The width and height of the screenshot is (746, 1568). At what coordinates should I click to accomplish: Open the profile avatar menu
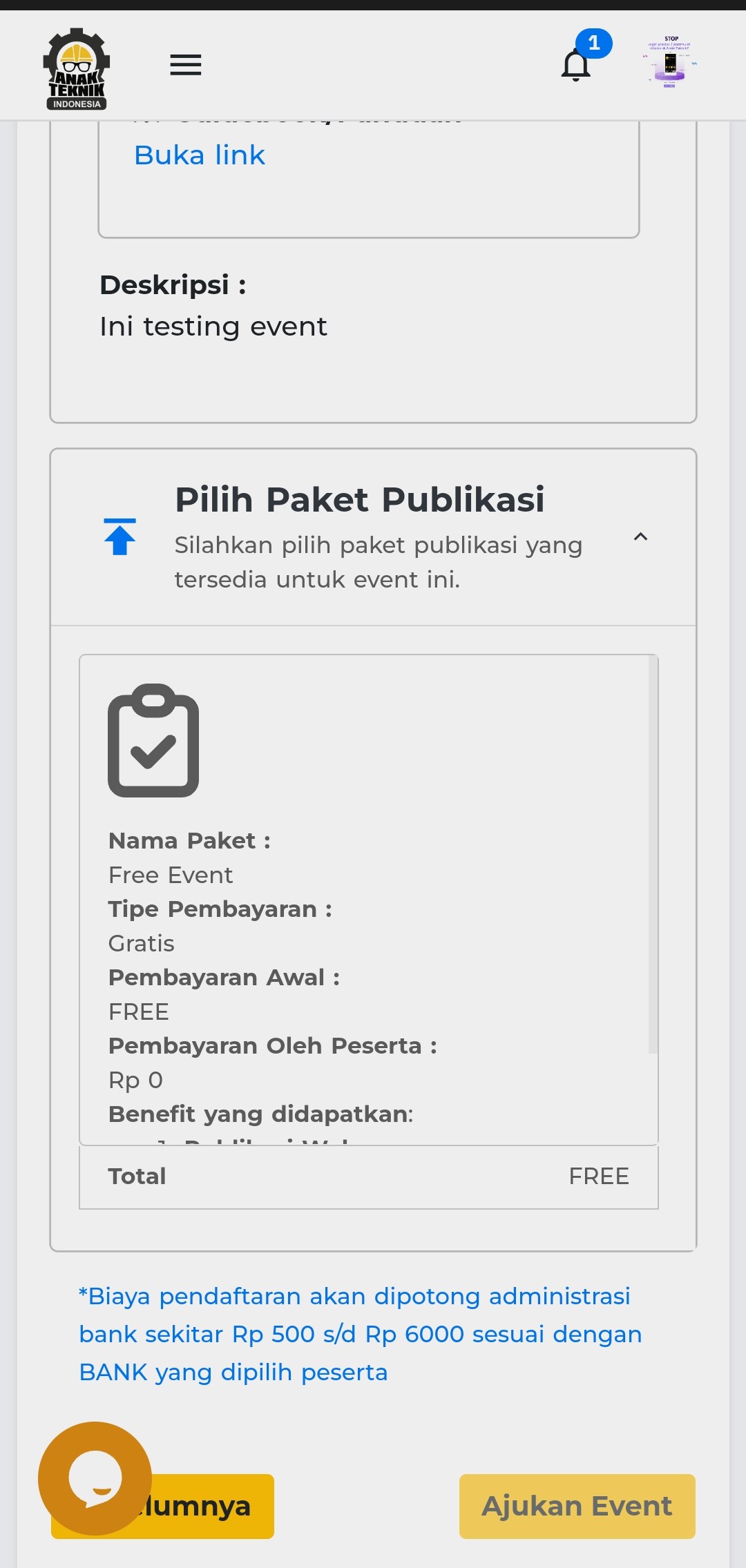[669, 64]
